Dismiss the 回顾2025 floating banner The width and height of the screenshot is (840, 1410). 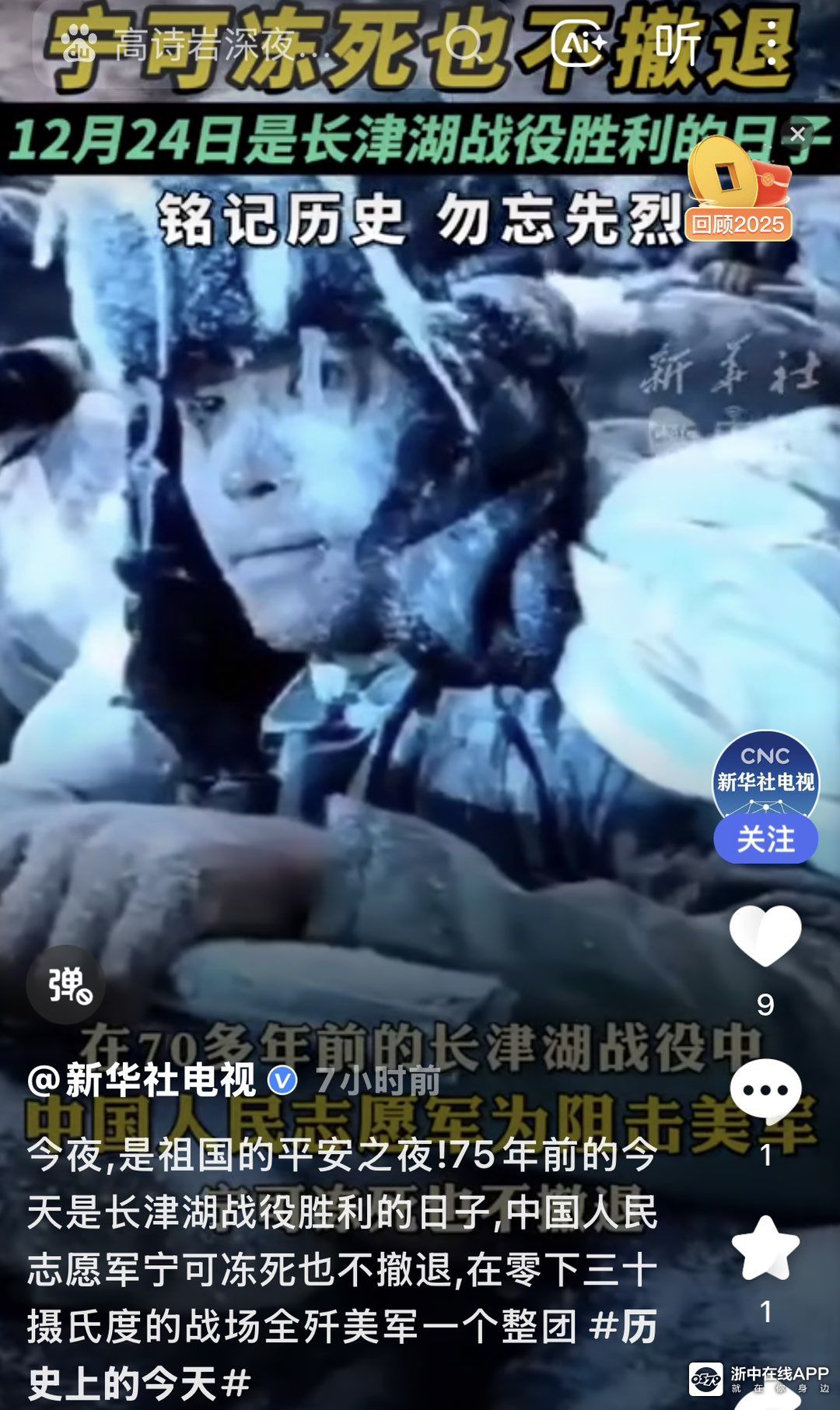tap(797, 134)
